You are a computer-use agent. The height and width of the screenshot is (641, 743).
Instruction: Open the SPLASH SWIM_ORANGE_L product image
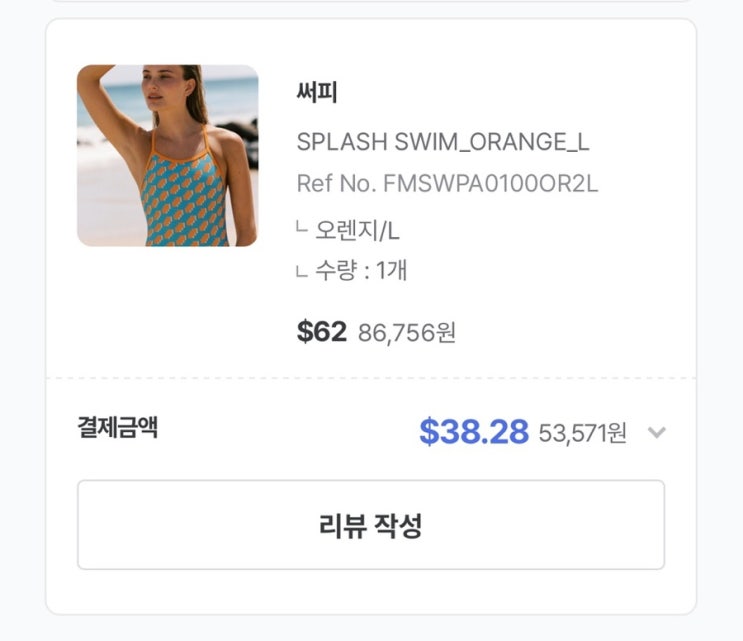pos(167,156)
